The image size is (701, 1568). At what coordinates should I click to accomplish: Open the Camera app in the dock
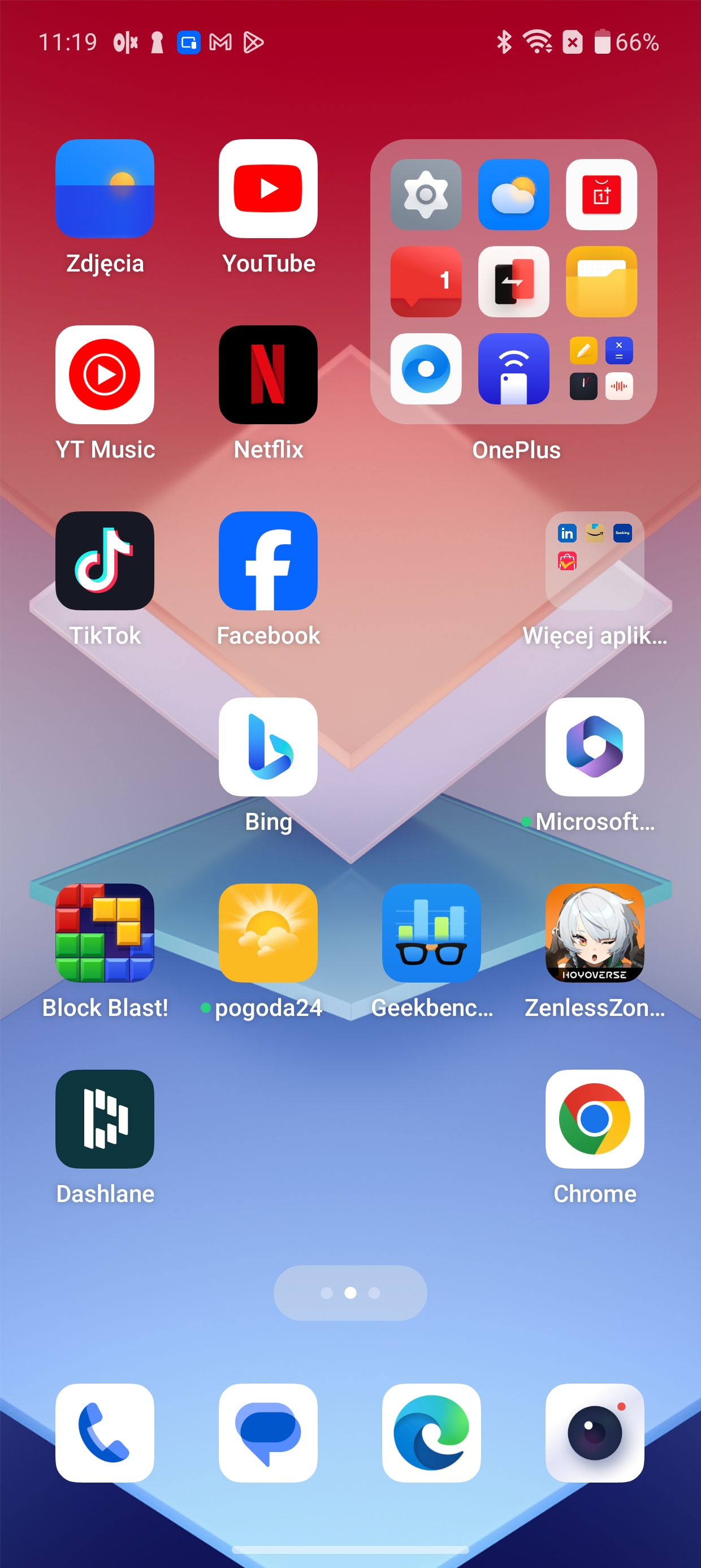pyautogui.click(x=595, y=1433)
